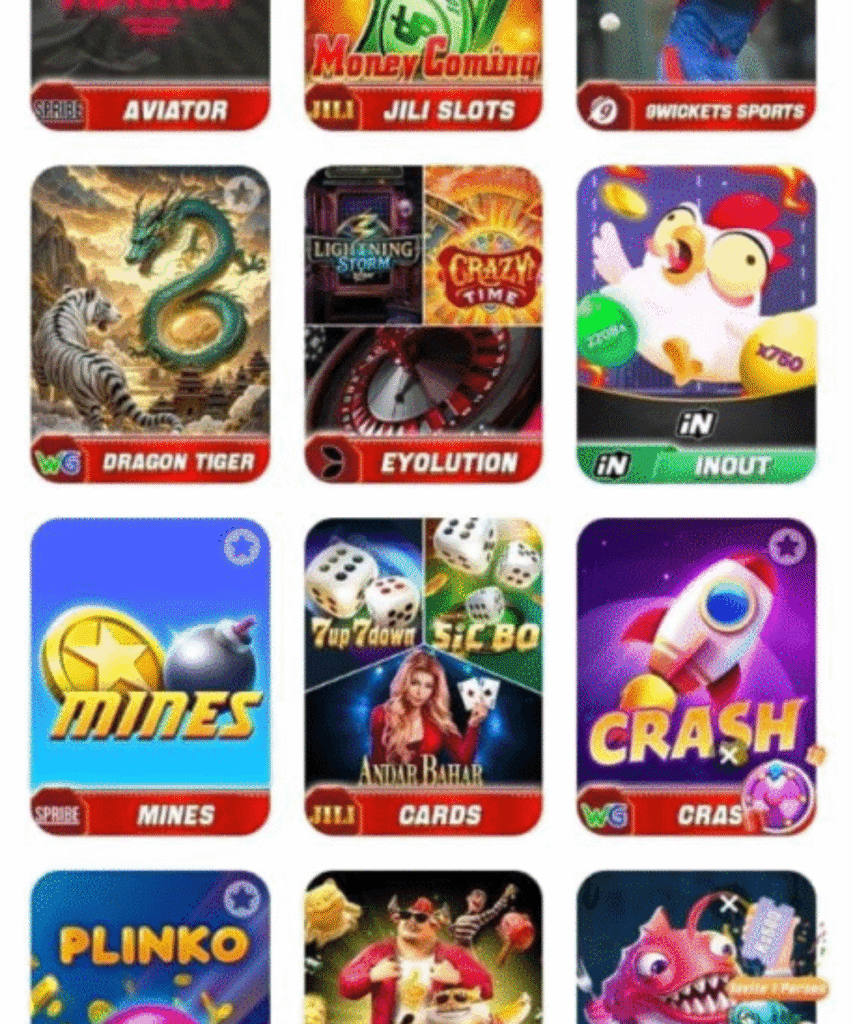Add Plinko to favorites with its star

pyautogui.click(x=241, y=898)
